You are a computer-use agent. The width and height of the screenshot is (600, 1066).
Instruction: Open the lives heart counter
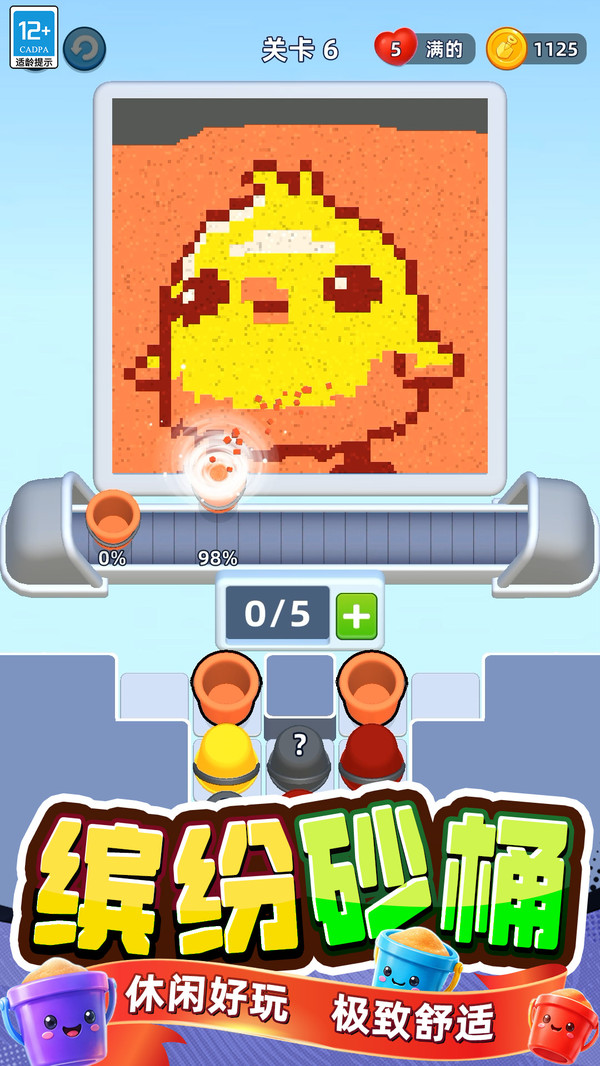coord(425,48)
